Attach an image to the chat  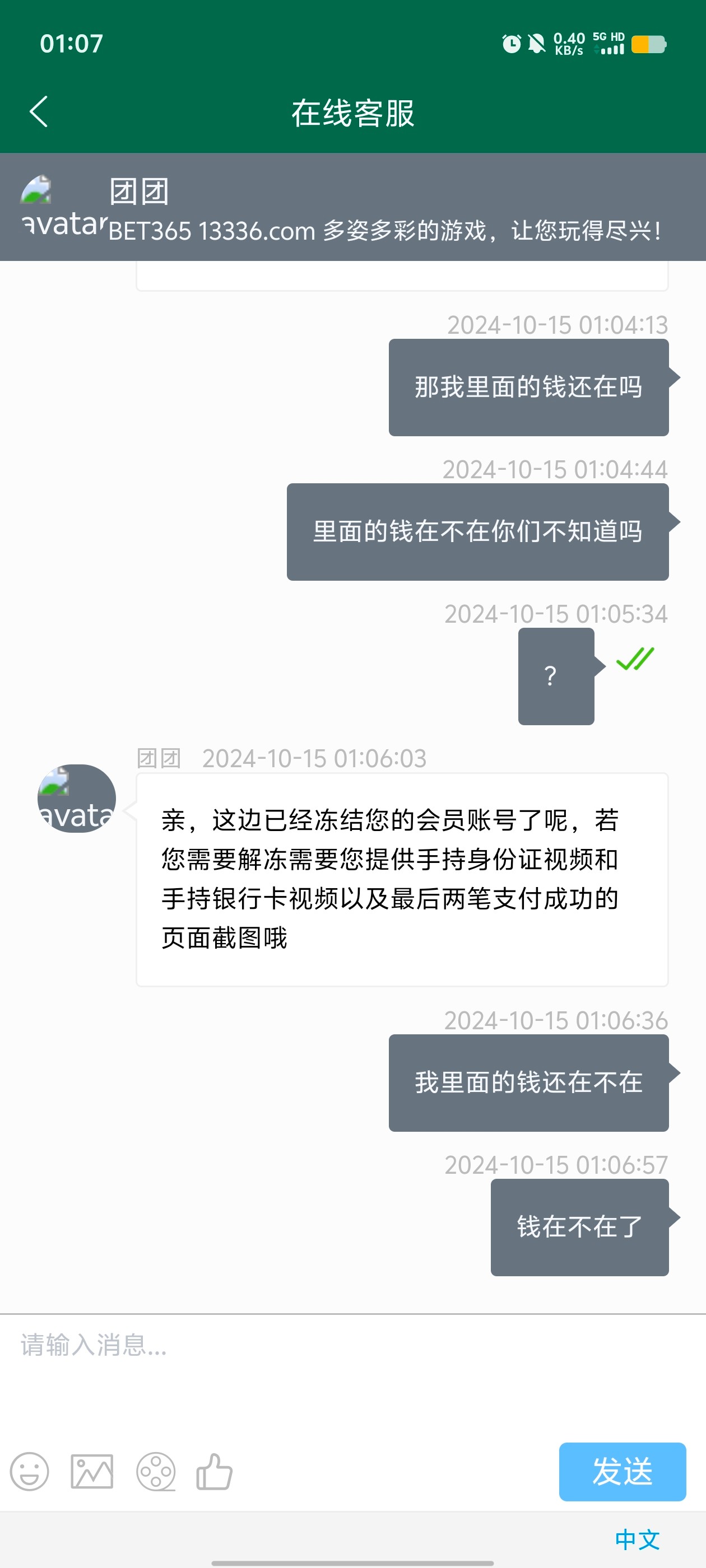pyautogui.click(x=92, y=1472)
